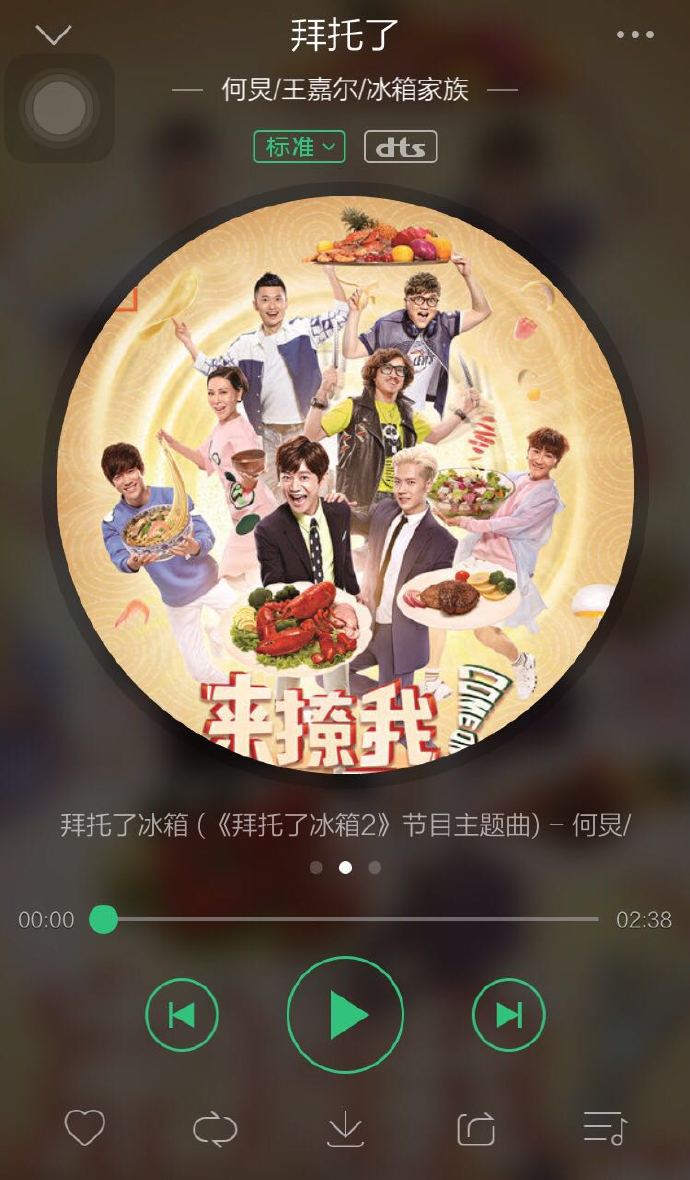Share this song
This screenshot has width=690, height=1180.
476,1129
